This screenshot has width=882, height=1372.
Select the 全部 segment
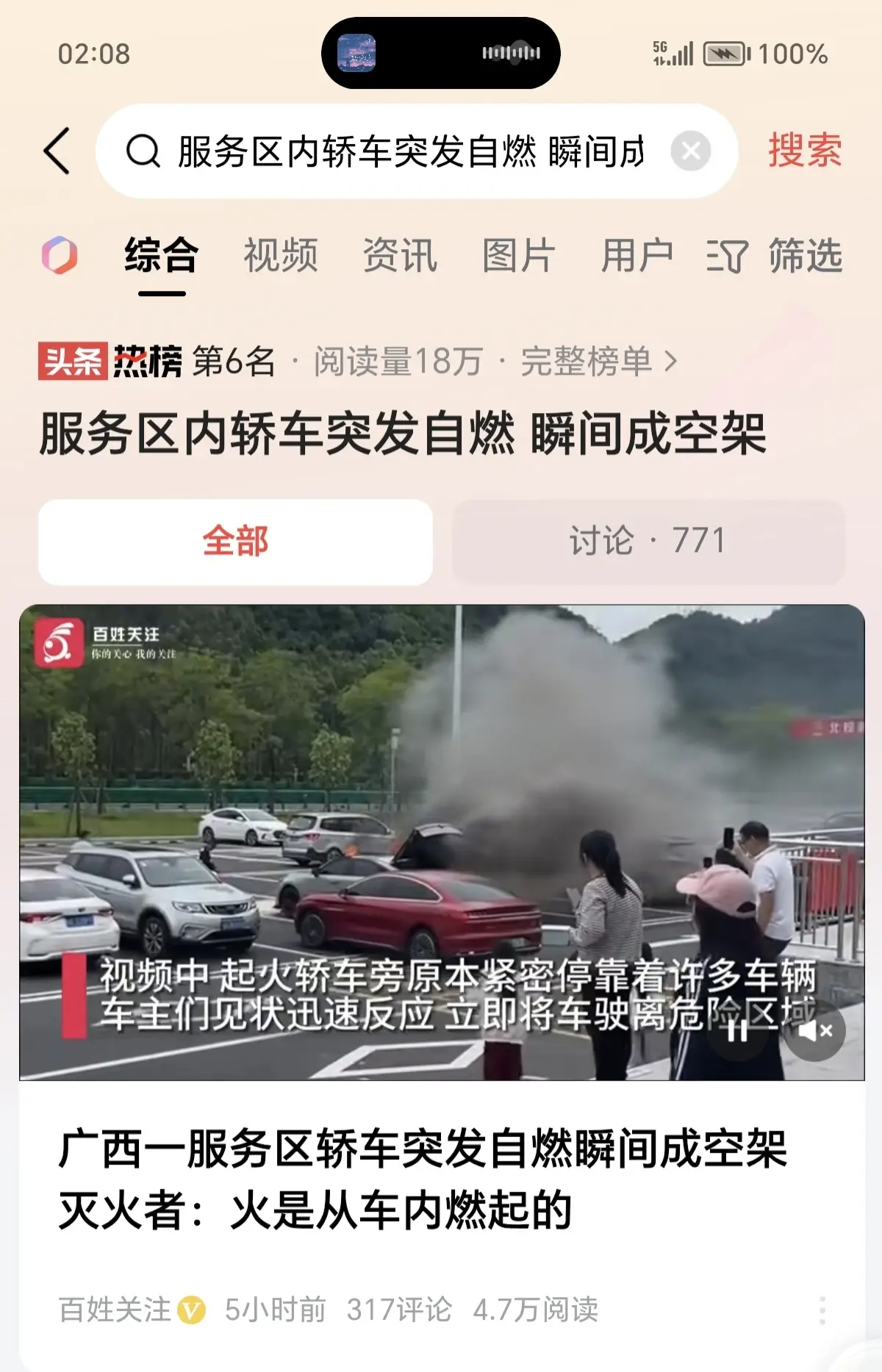(235, 542)
